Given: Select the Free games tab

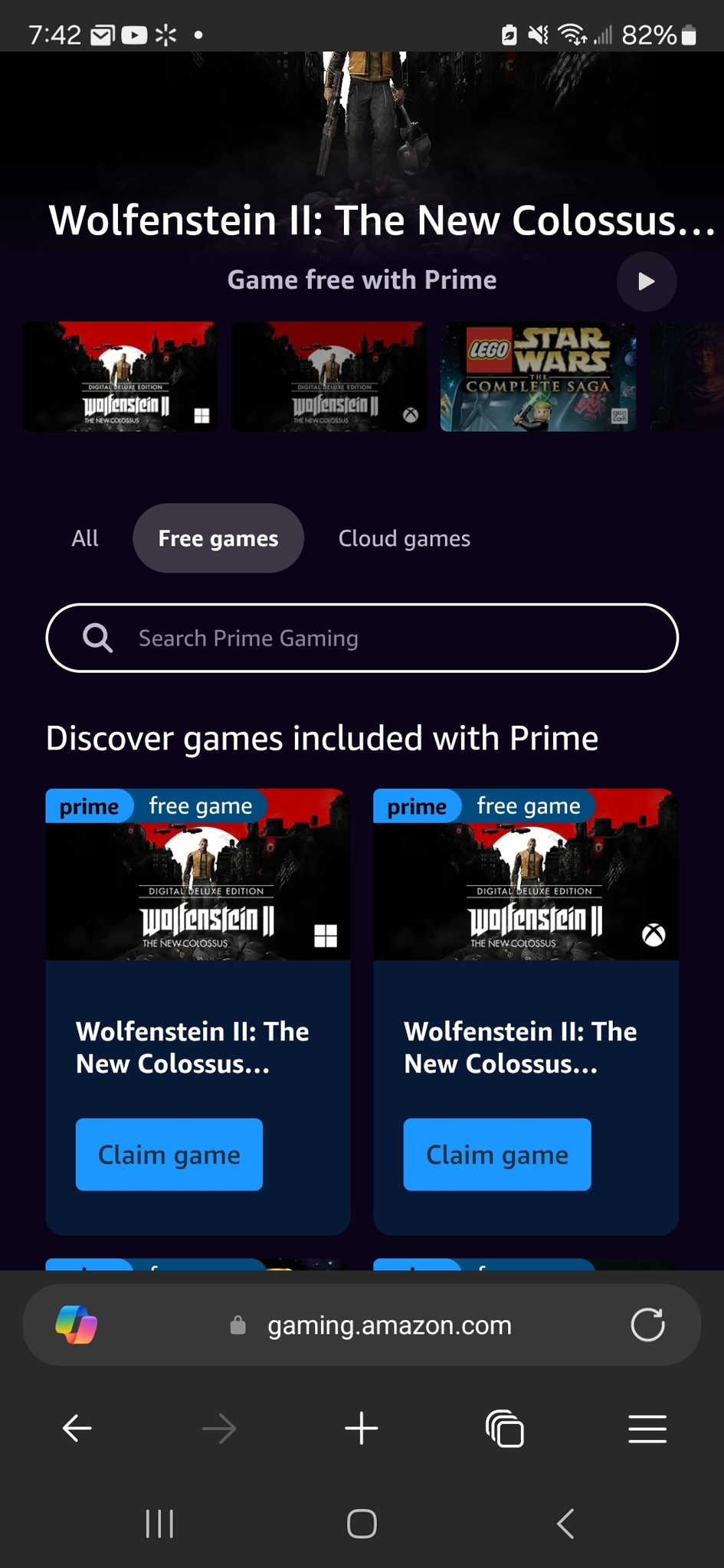Looking at the screenshot, I should tap(218, 538).
